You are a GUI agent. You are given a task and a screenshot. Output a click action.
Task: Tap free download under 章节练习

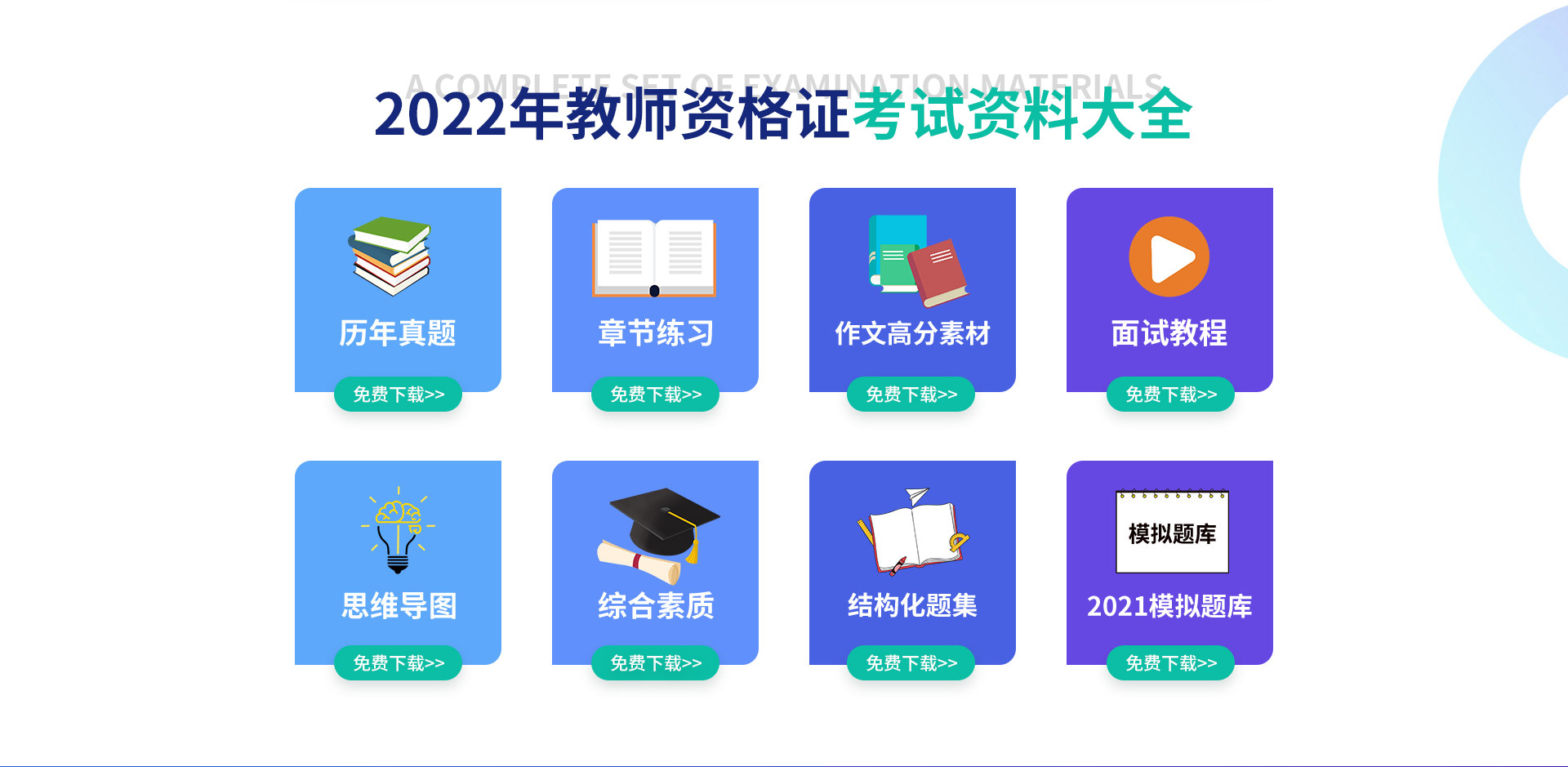(x=655, y=395)
